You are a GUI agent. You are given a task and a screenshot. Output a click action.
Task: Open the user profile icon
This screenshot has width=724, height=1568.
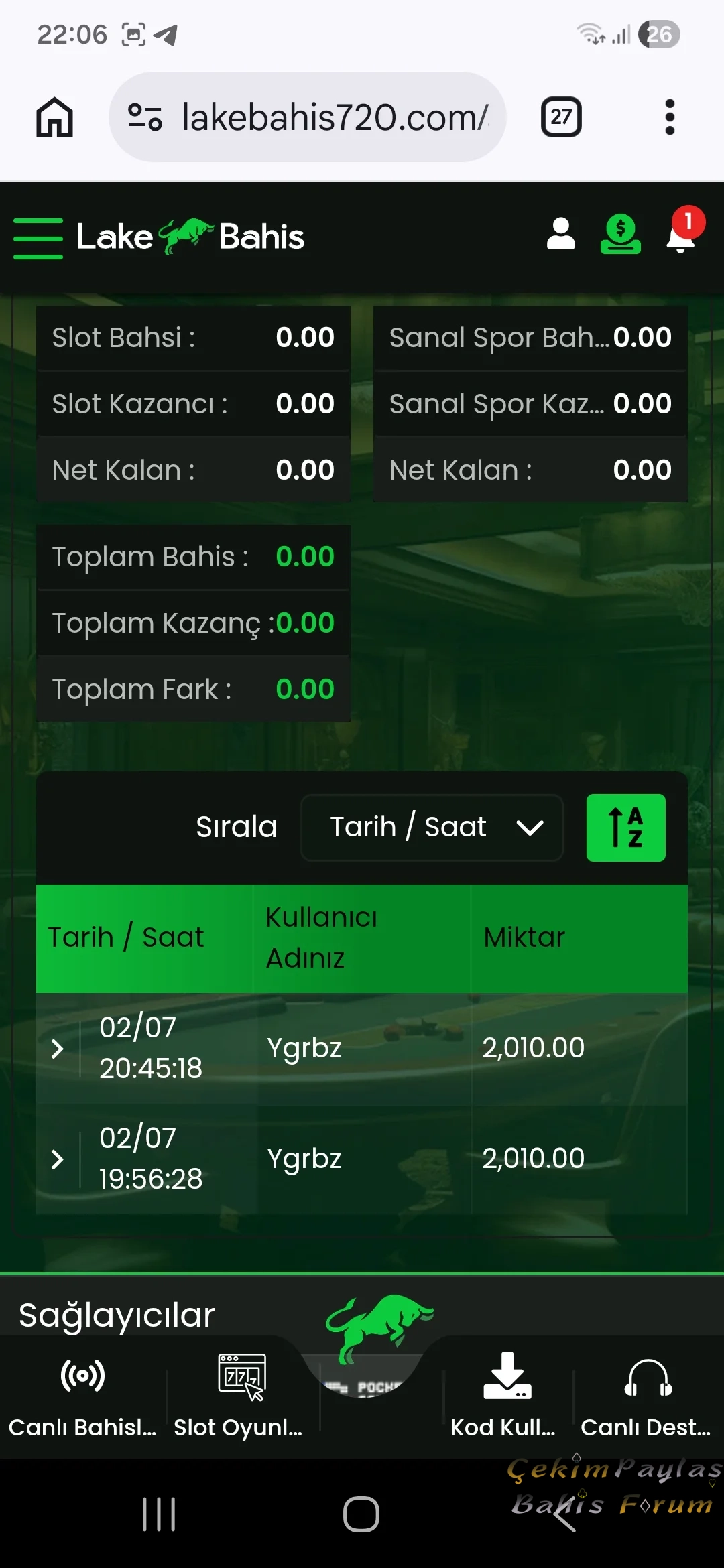561,234
